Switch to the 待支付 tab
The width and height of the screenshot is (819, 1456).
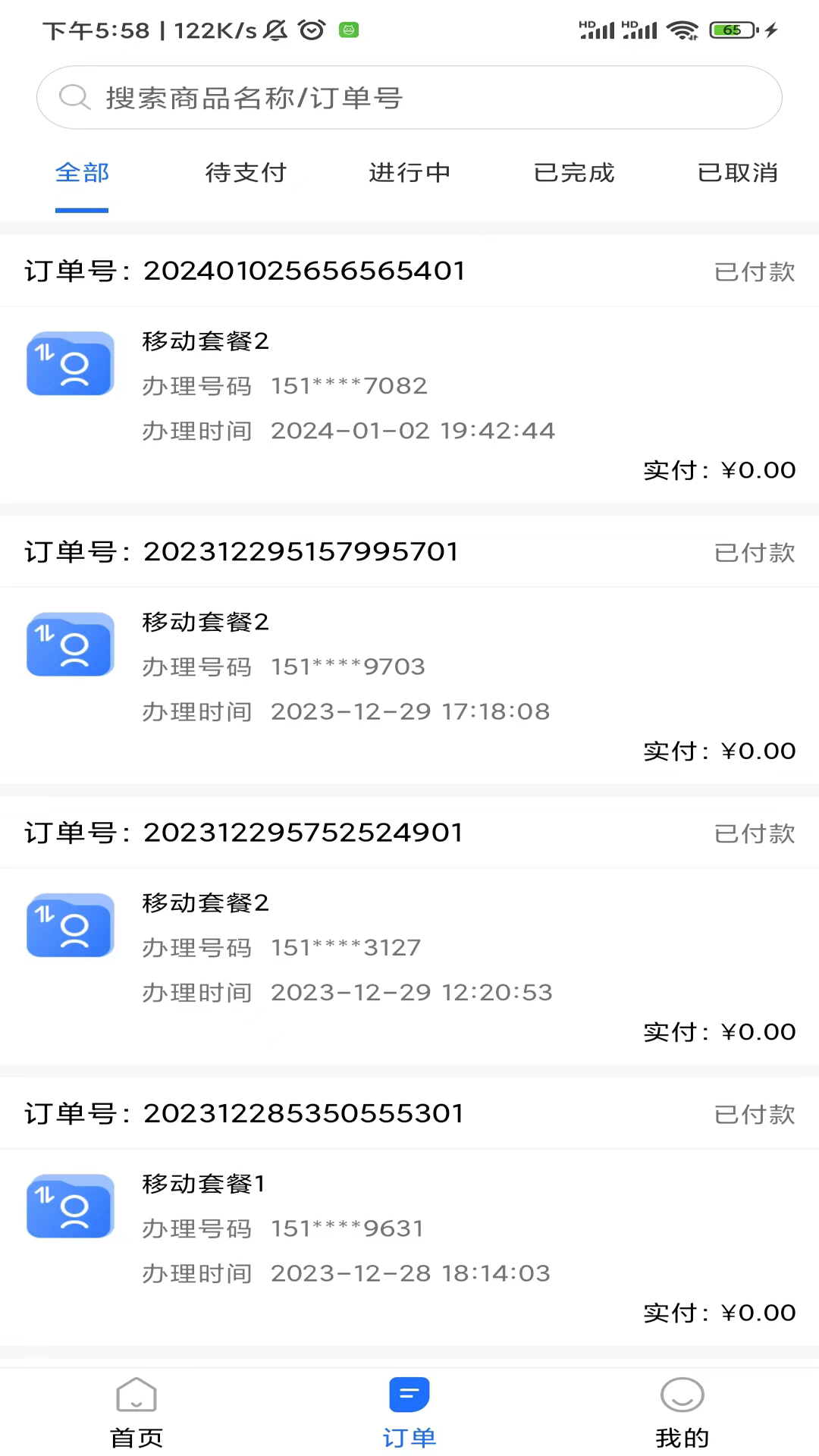(x=245, y=173)
